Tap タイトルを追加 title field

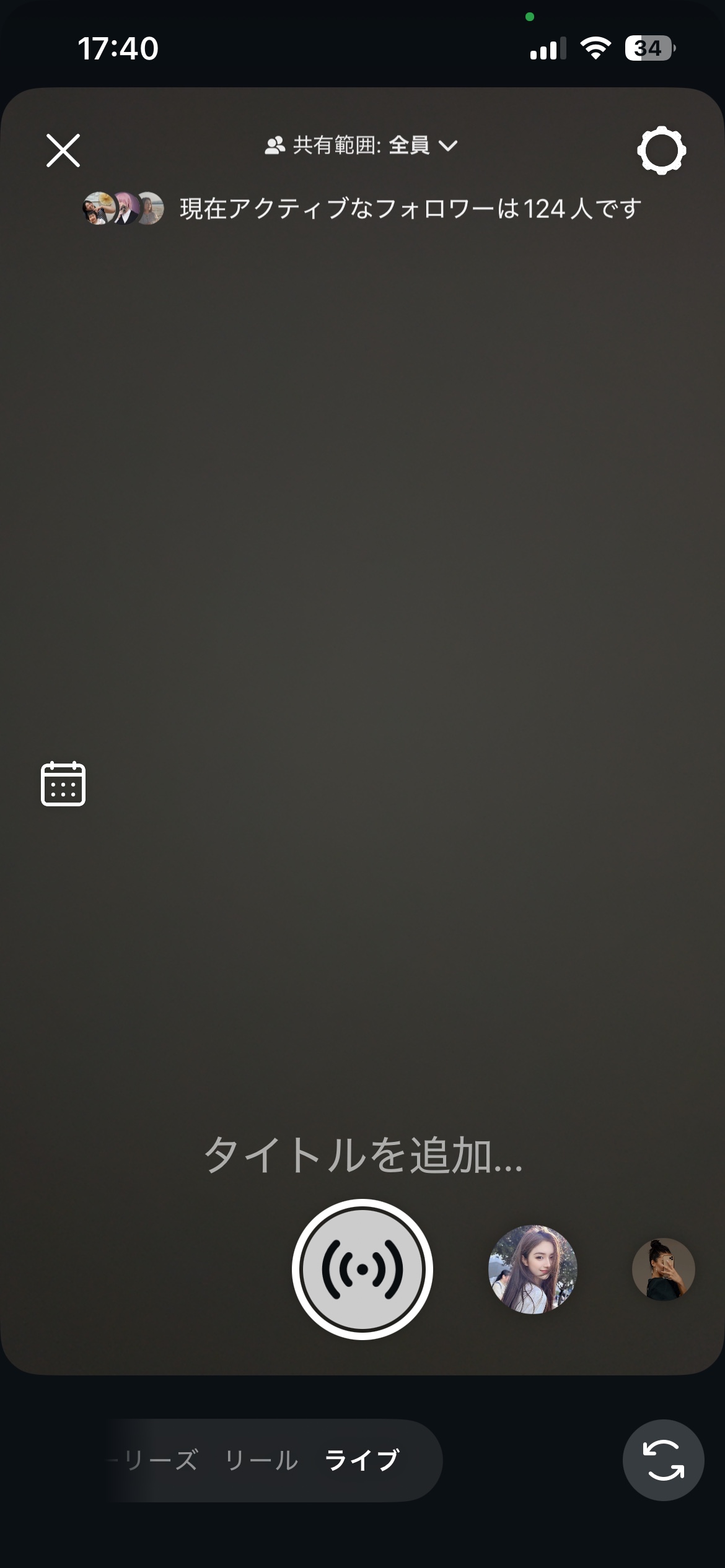[362, 1156]
